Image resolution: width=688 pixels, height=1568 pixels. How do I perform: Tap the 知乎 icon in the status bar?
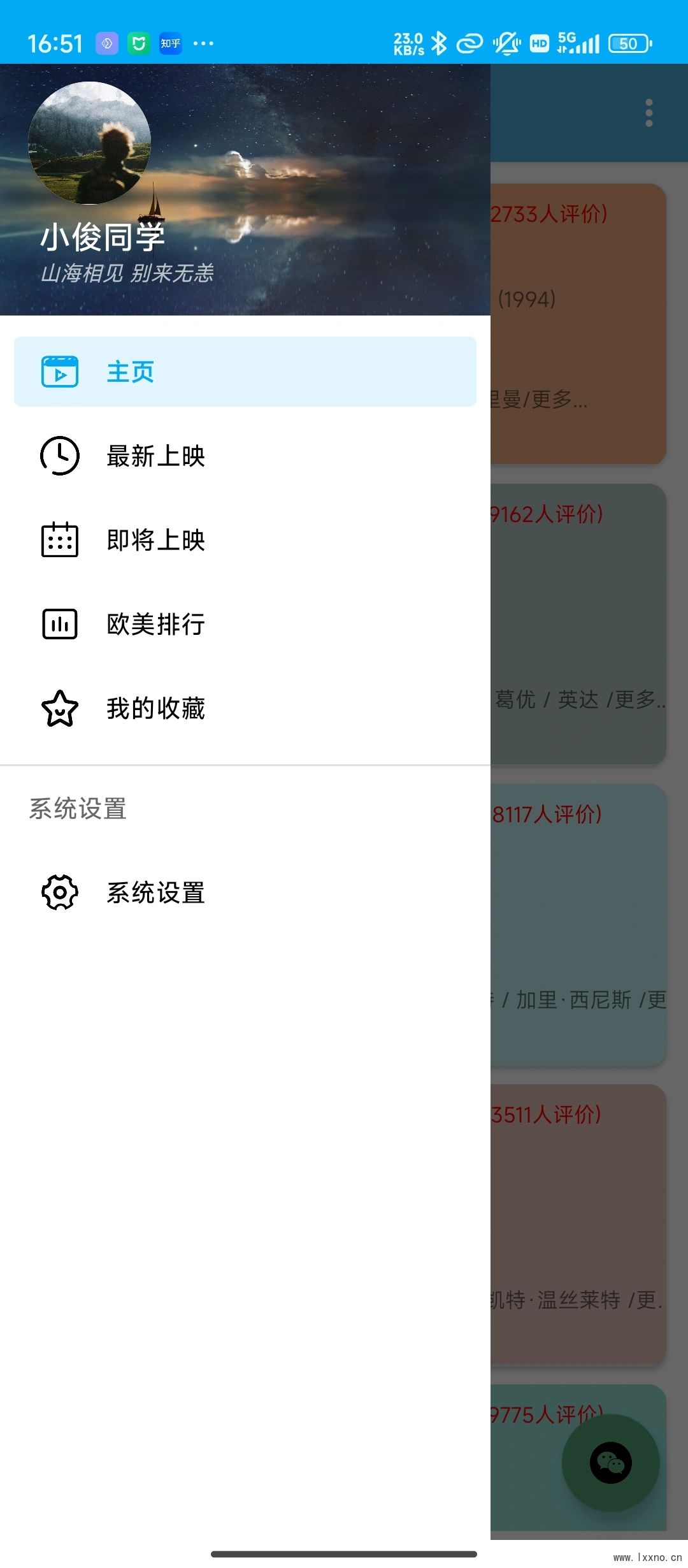(169, 43)
